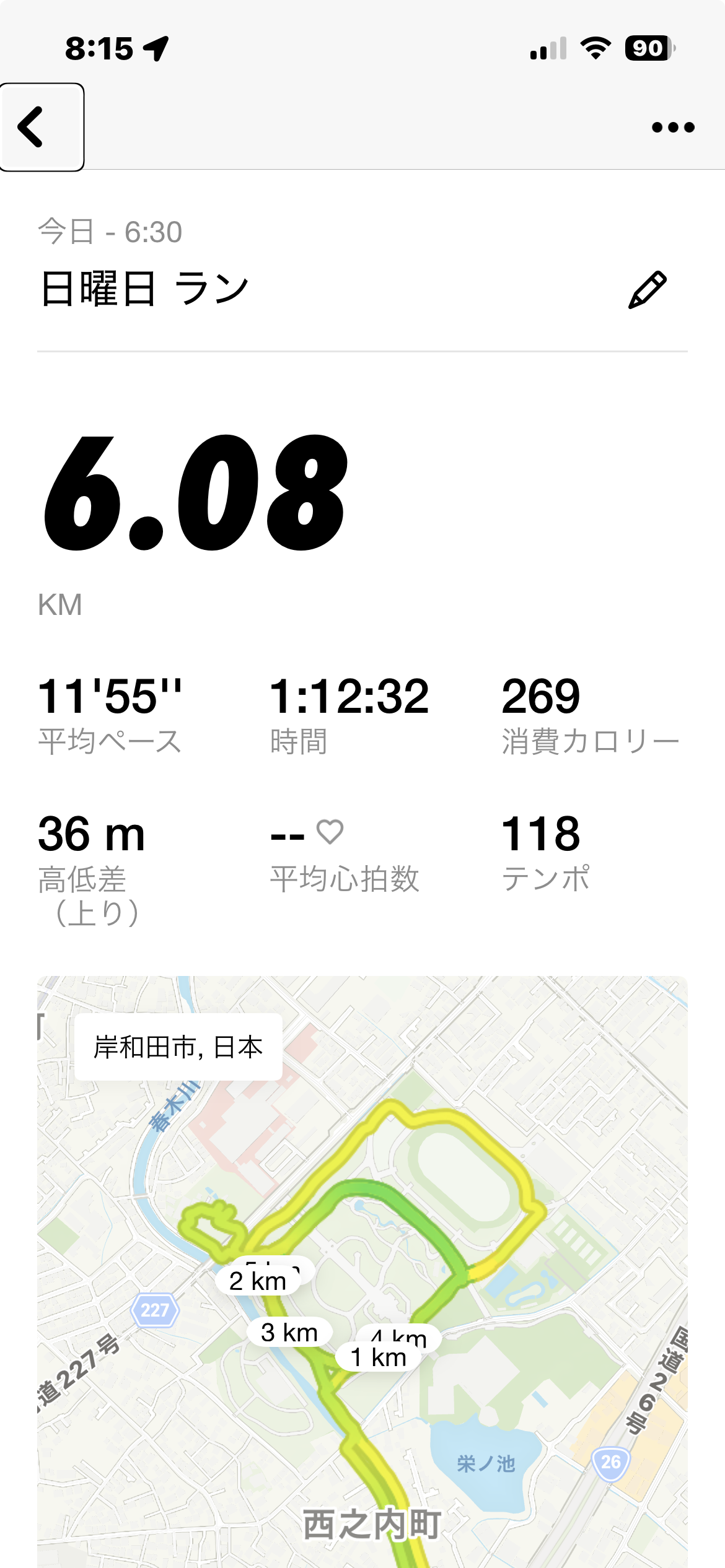The image size is (725, 1568).
Task: Go back using the top-left arrow
Action: 41,127
